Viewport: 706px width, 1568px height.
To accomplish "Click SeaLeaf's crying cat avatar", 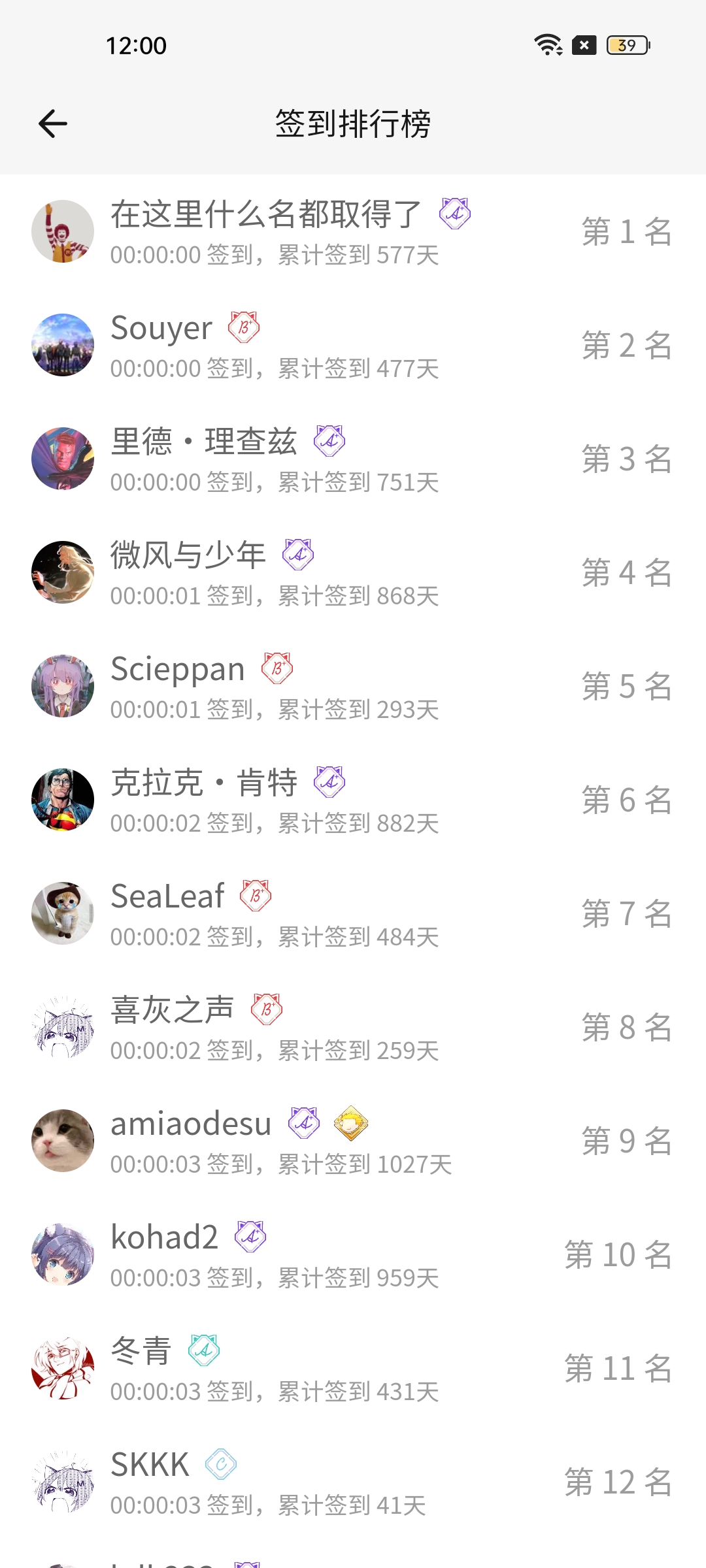I will pyautogui.click(x=63, y=913).
